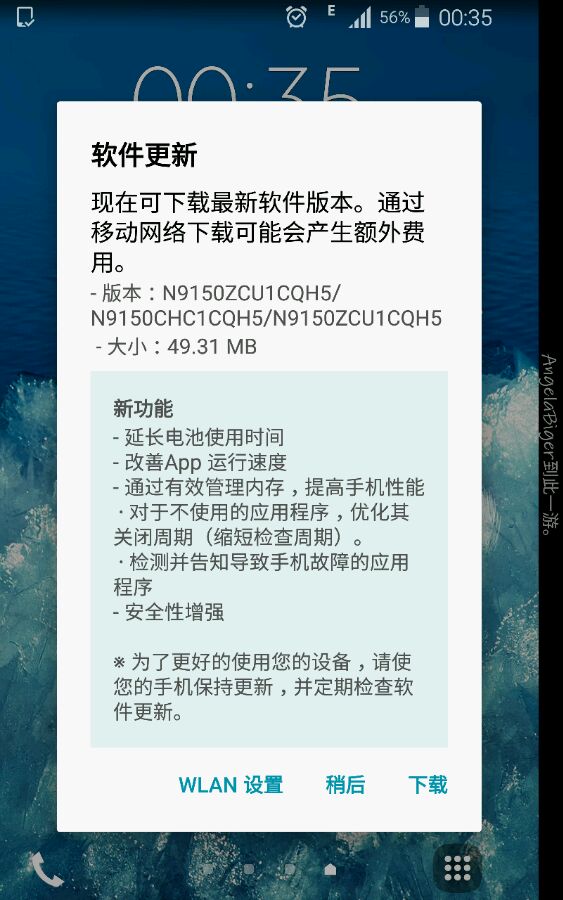Choose 稍后 to postpone the update
This screenshot has width=563, height=900.
pyautogui.click(x=345, y=784)
